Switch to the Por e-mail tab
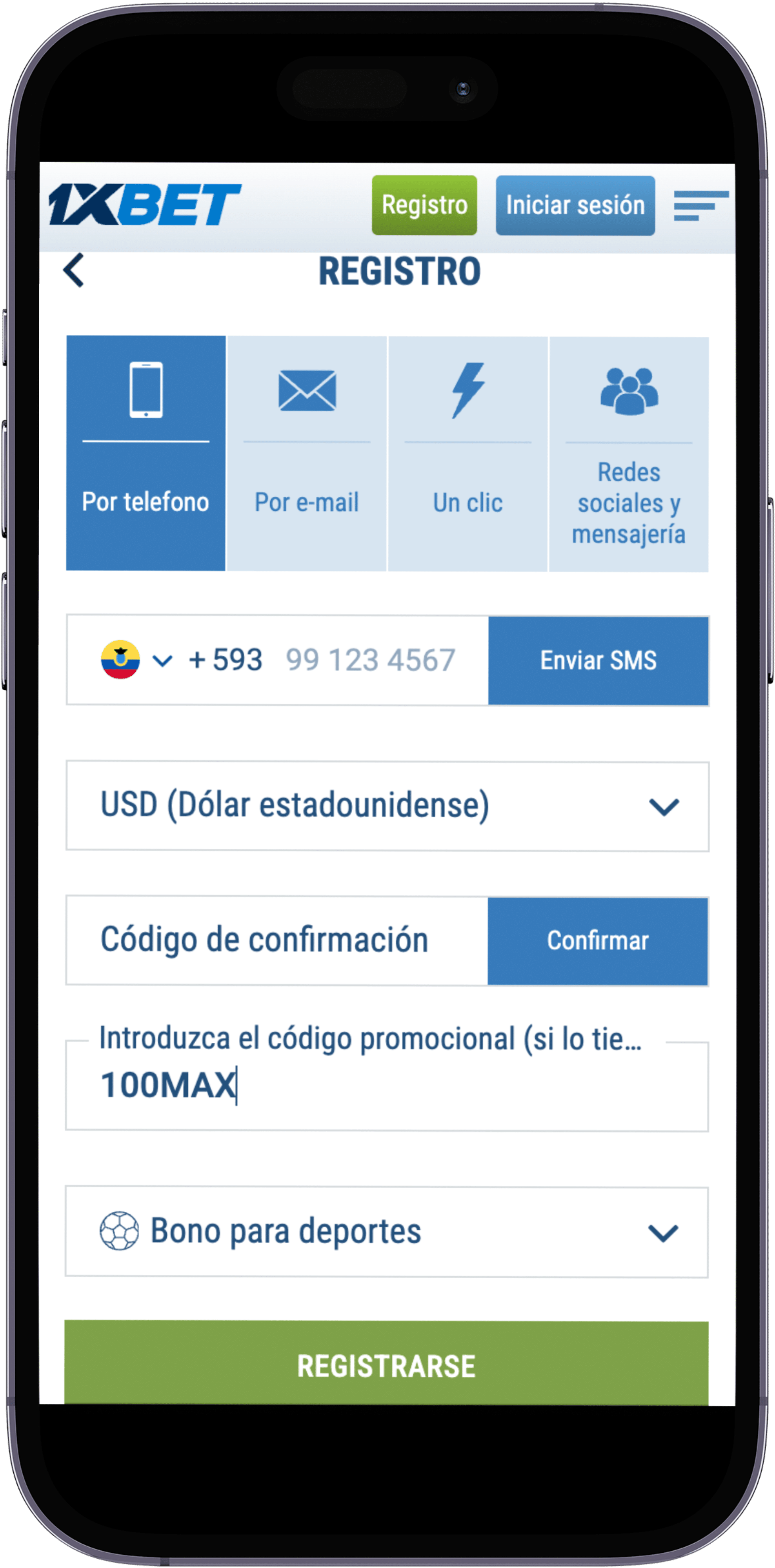The height and width of the screenshot is (1568, 775). (306, 502)
